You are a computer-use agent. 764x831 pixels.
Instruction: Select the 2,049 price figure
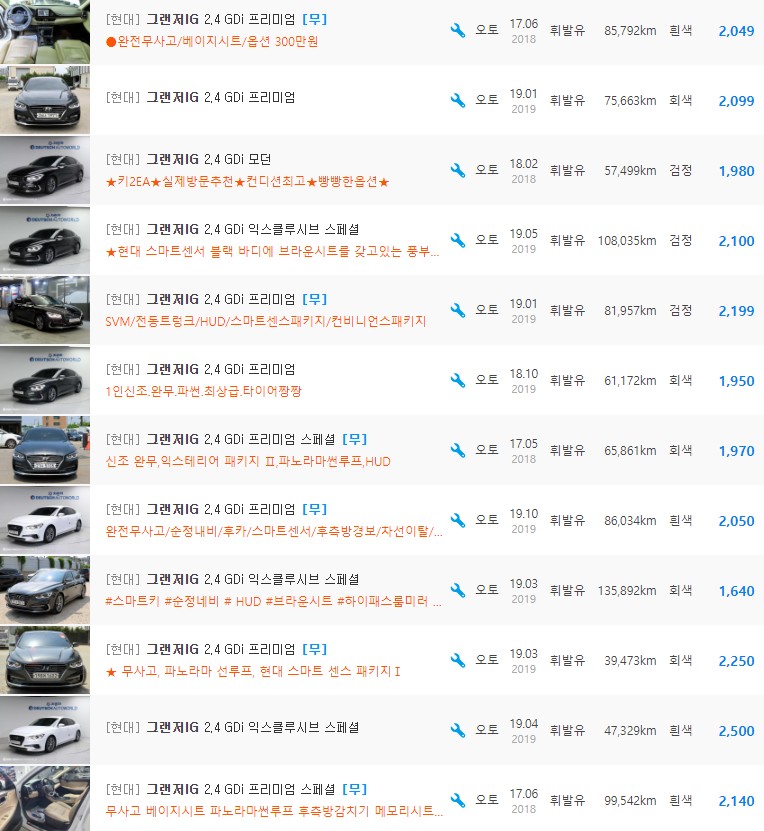[737, 31]
